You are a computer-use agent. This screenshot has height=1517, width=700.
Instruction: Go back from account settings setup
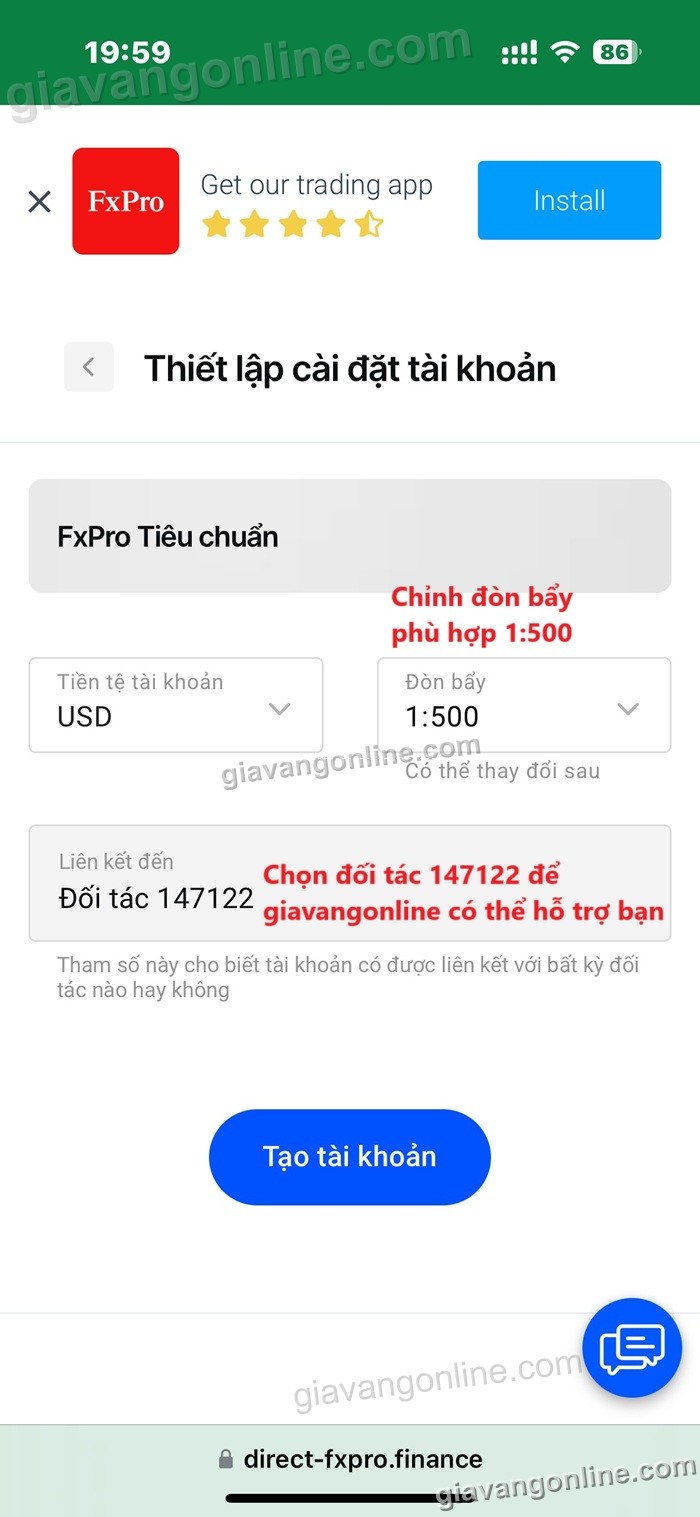point(89,367)
